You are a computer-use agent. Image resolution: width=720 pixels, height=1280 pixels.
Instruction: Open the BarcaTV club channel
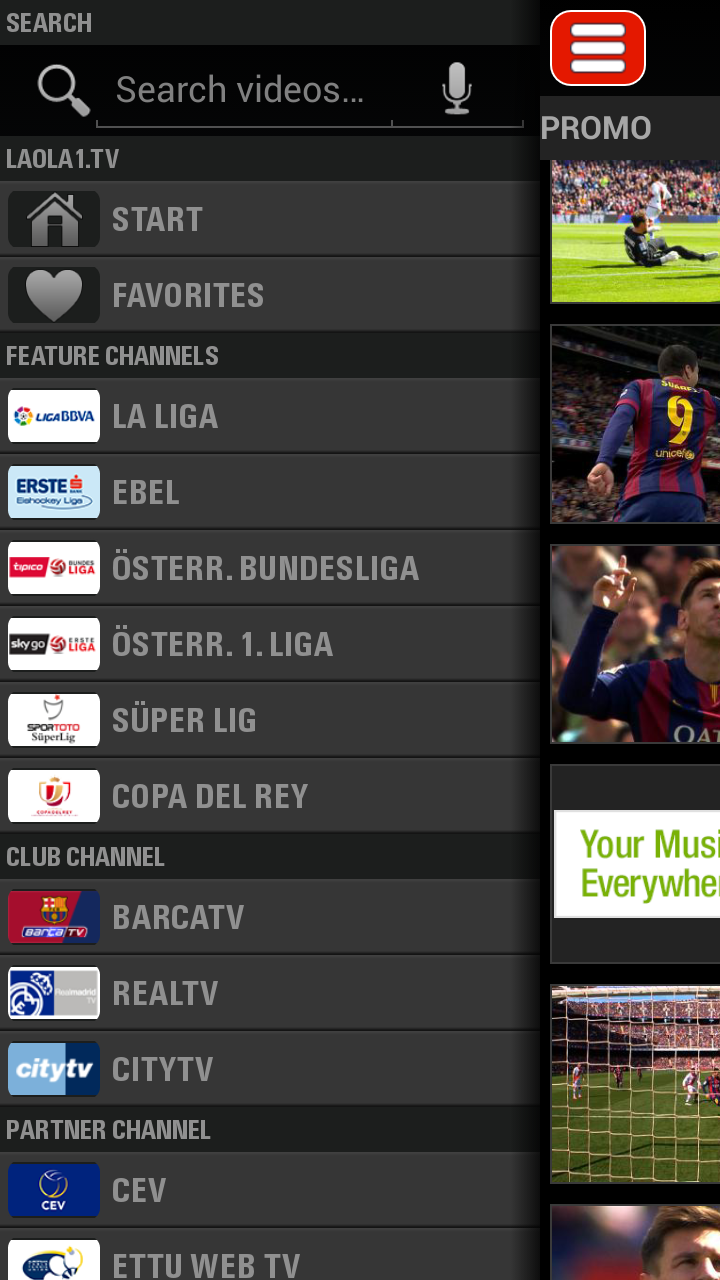270,917
